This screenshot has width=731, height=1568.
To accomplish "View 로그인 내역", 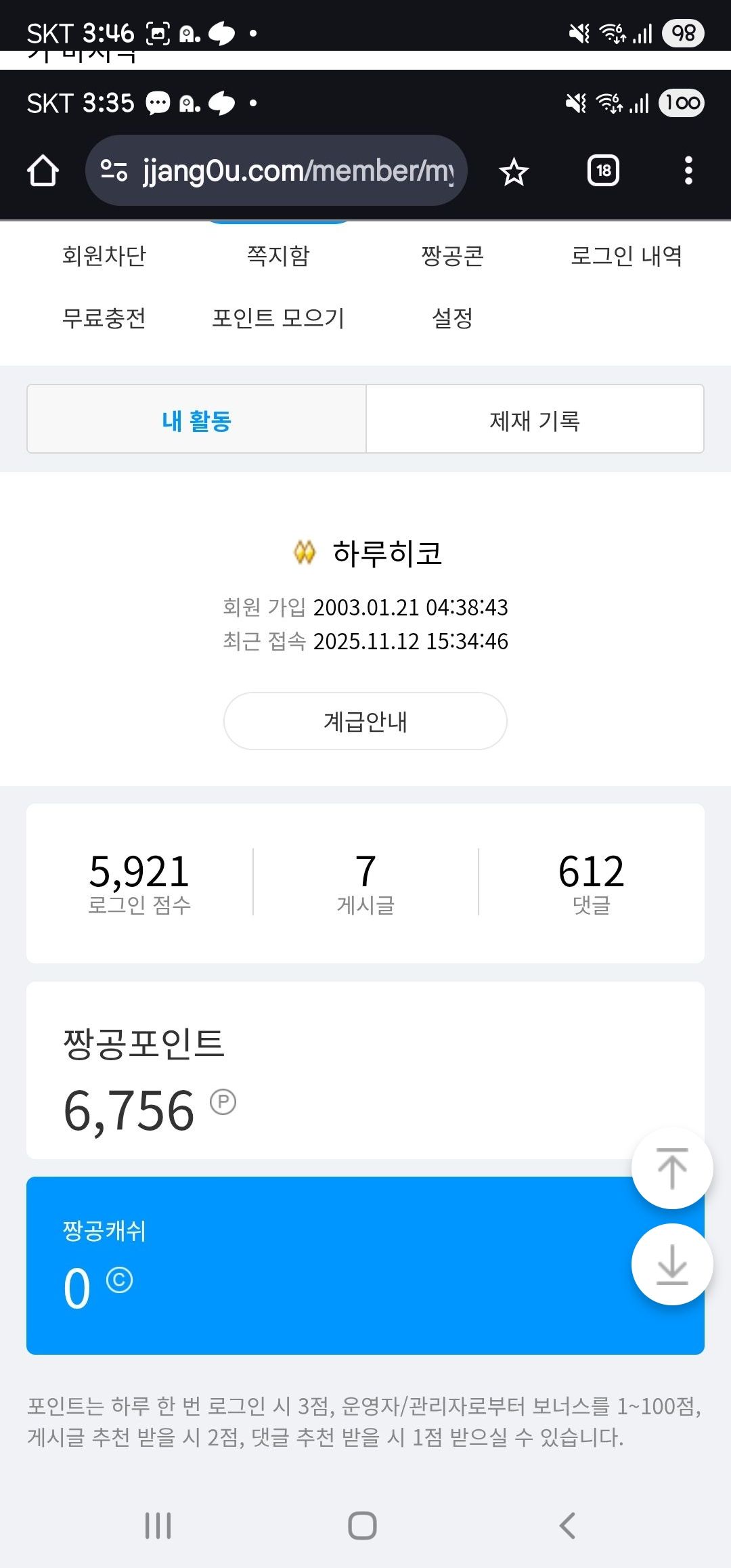I will 626,256.
